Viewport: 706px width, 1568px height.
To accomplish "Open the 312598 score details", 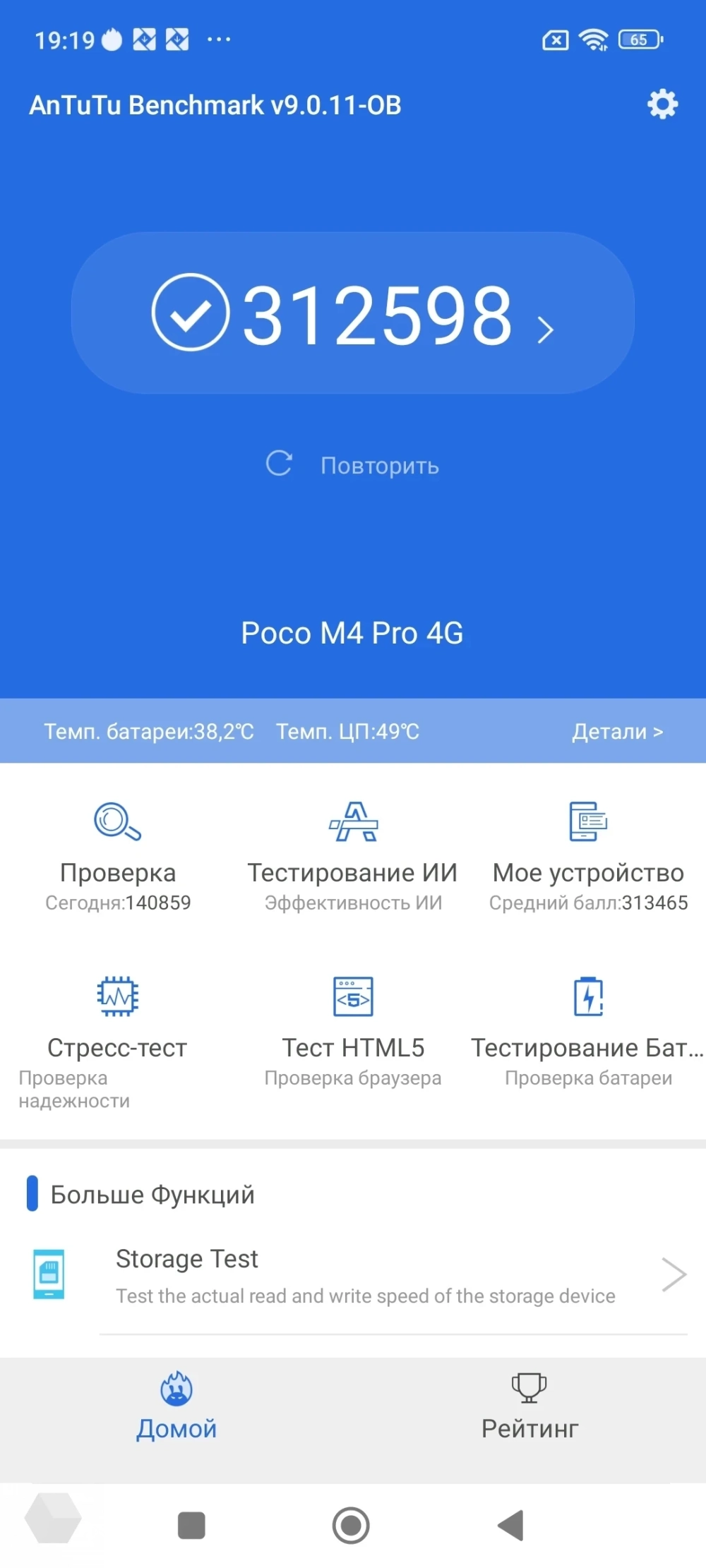I will pos(353,313).
